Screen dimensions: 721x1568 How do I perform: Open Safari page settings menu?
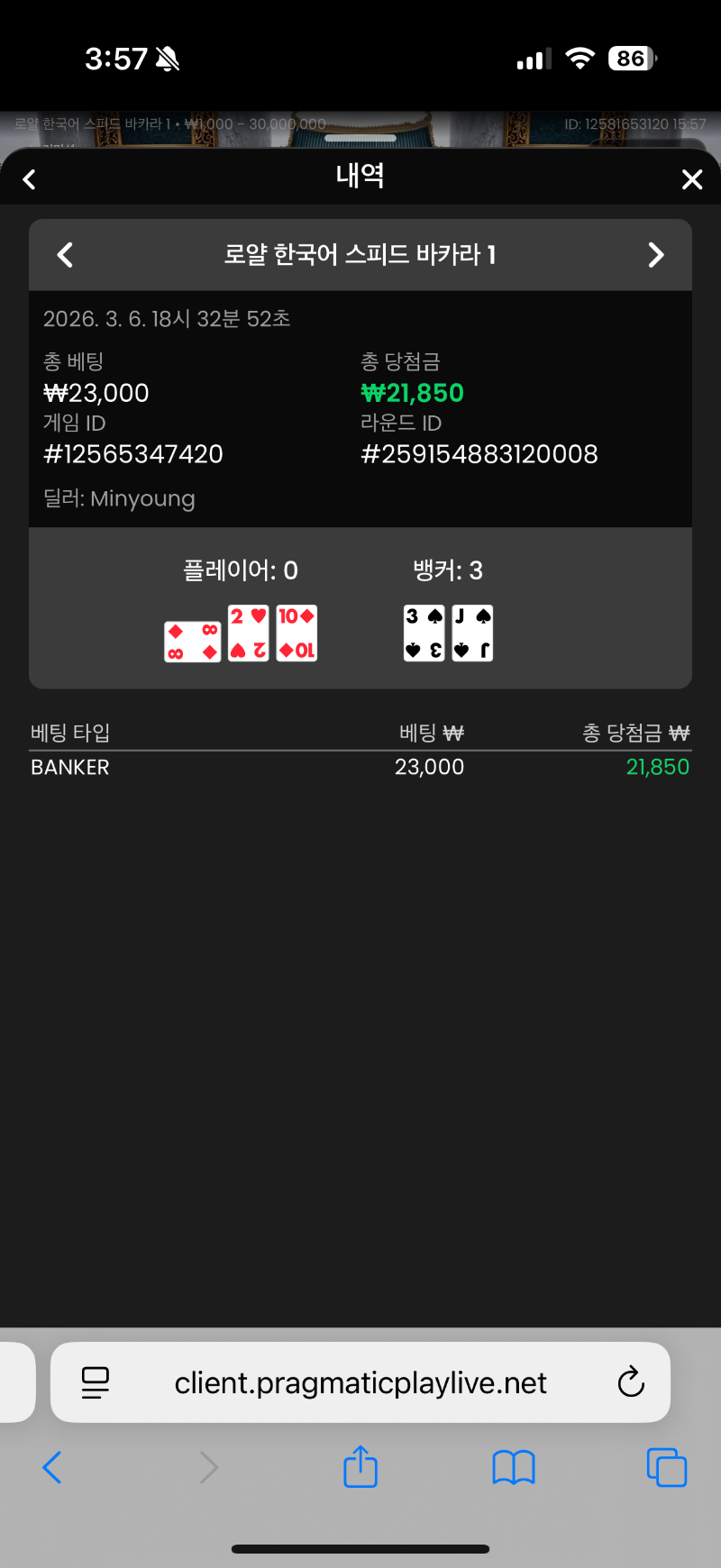coord(96,1382)
